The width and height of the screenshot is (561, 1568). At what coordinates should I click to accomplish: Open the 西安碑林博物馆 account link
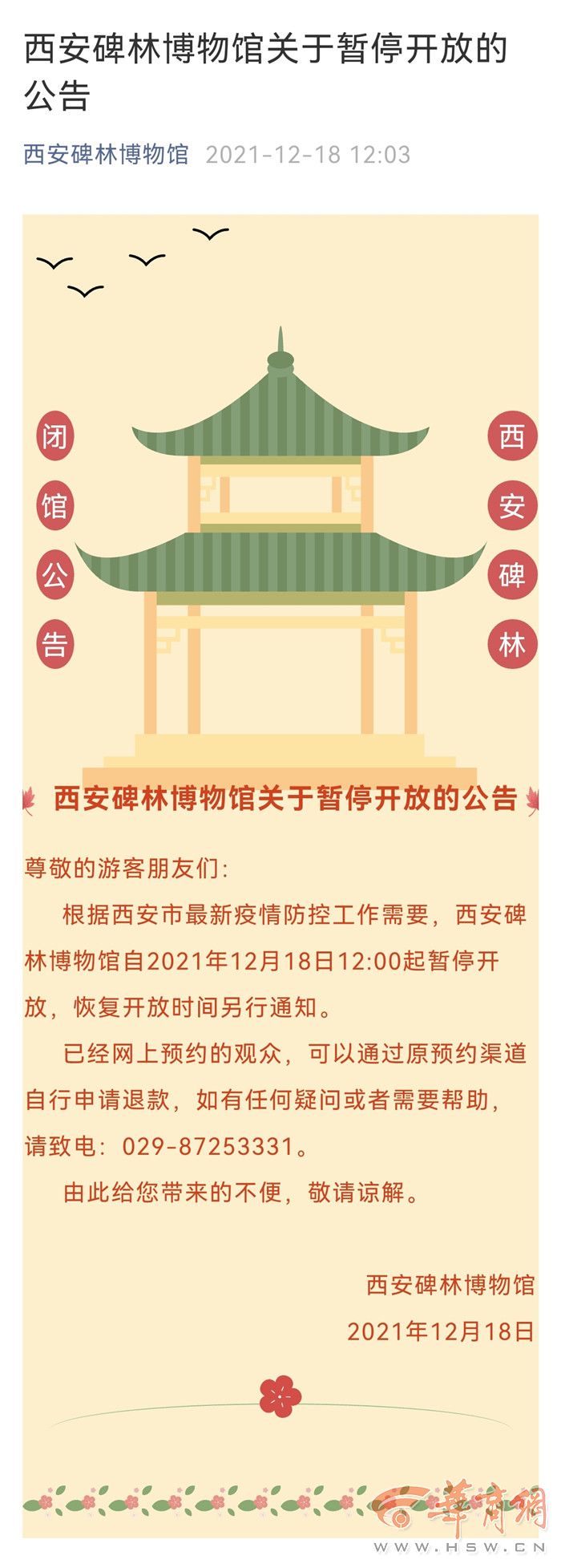tap(106, 154)
